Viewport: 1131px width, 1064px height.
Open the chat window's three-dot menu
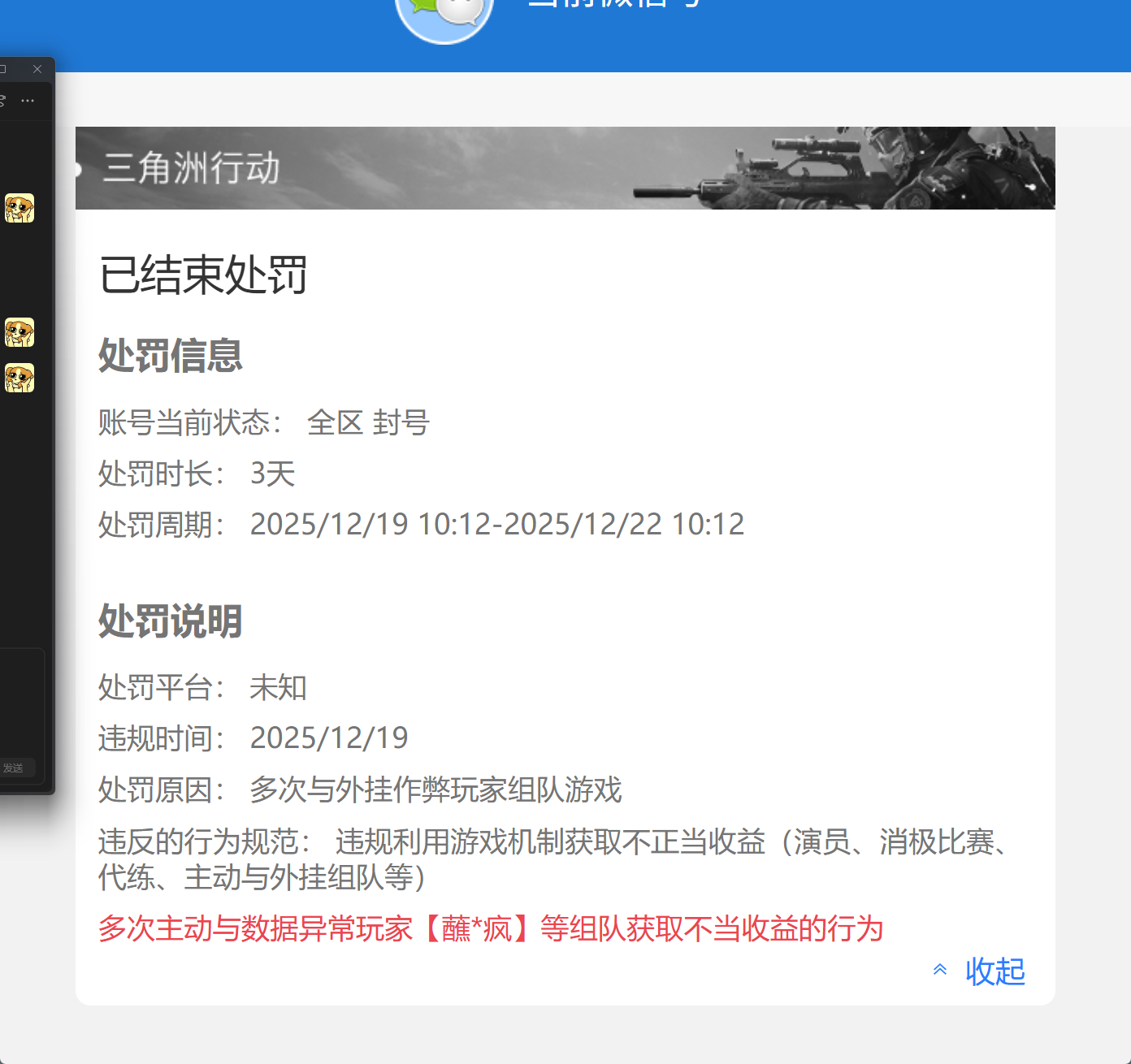[x=28, y=101]
